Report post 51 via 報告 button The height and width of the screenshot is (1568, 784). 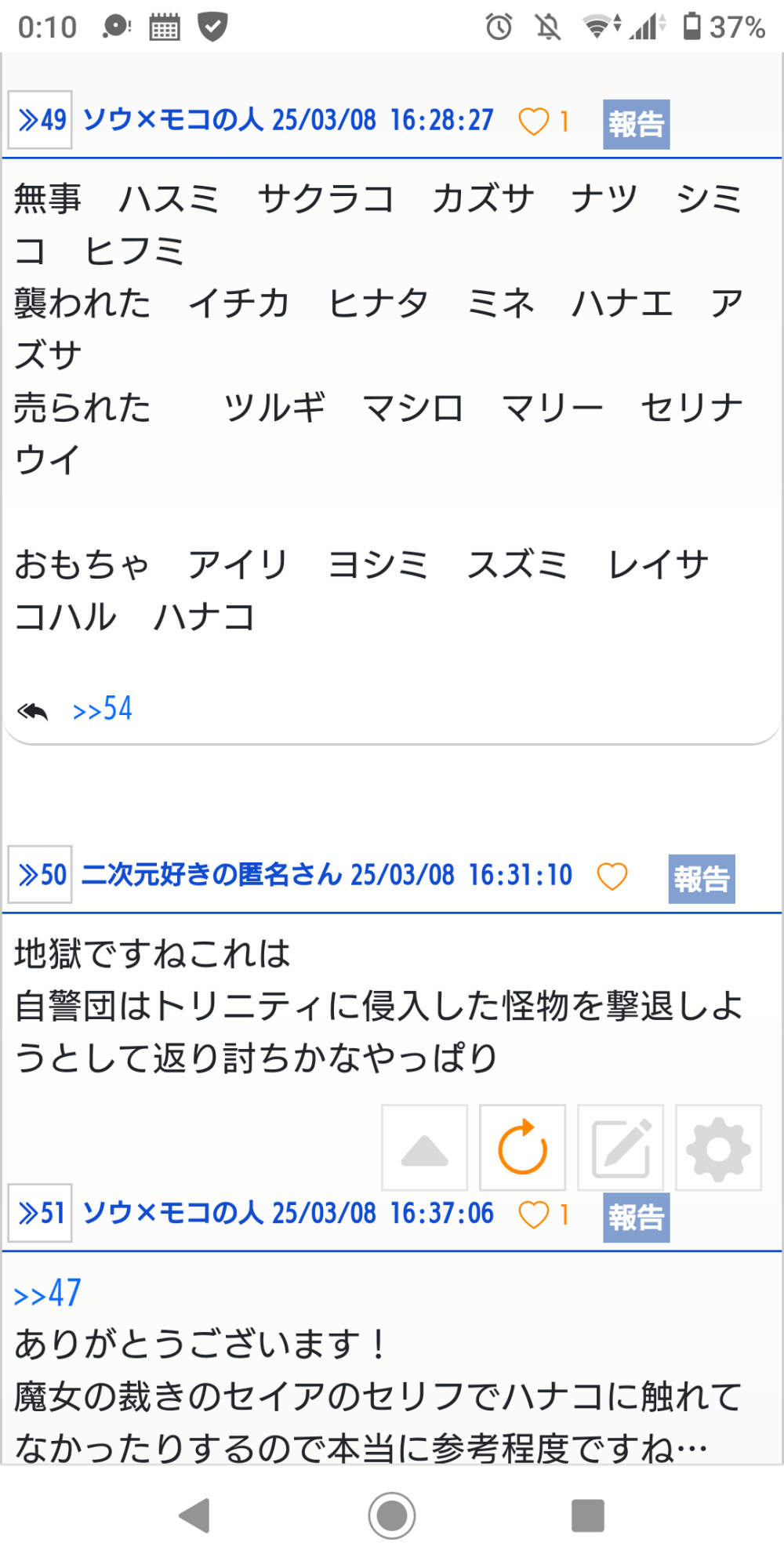pyautogui.click(x=636, y=1218)
